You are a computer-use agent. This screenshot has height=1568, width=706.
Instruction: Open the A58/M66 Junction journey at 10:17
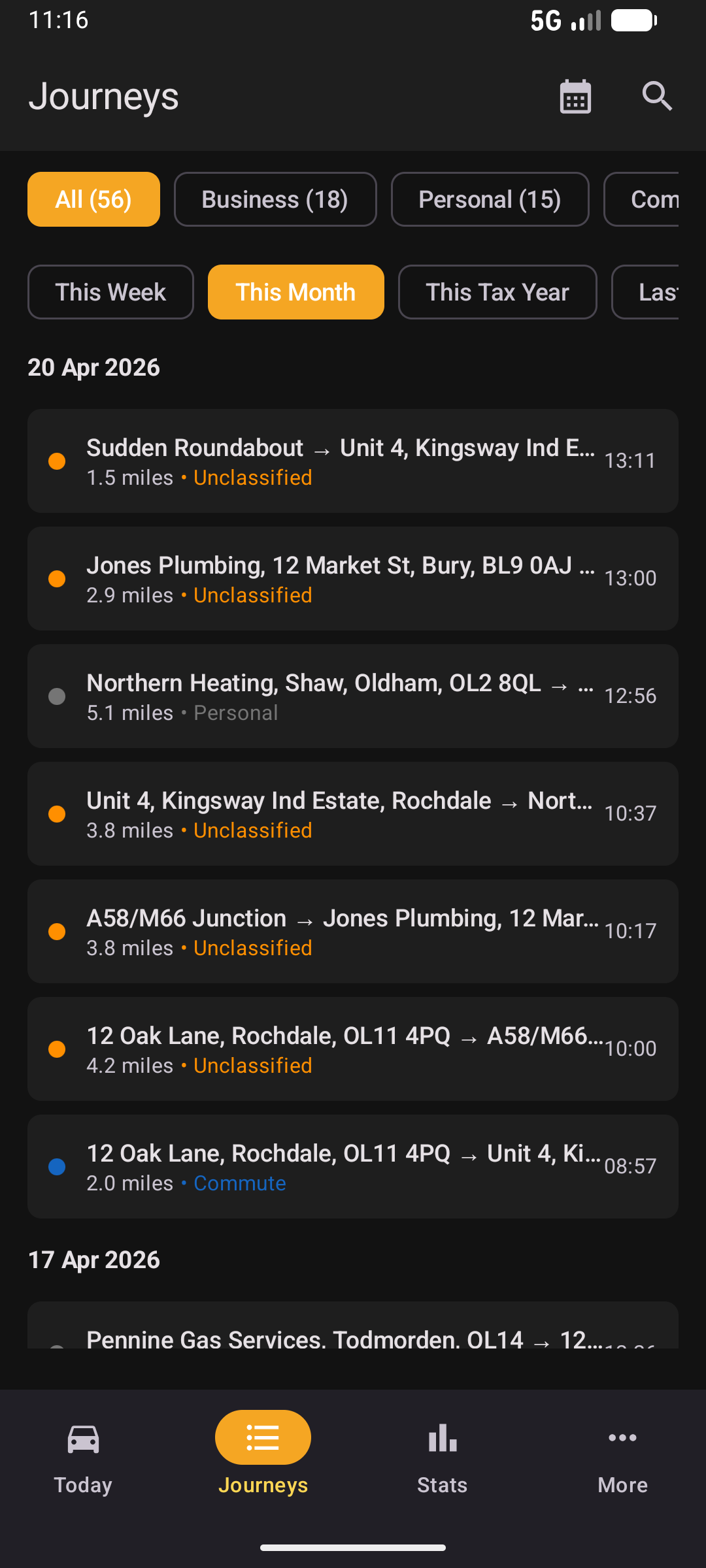[x=353, y=931]
